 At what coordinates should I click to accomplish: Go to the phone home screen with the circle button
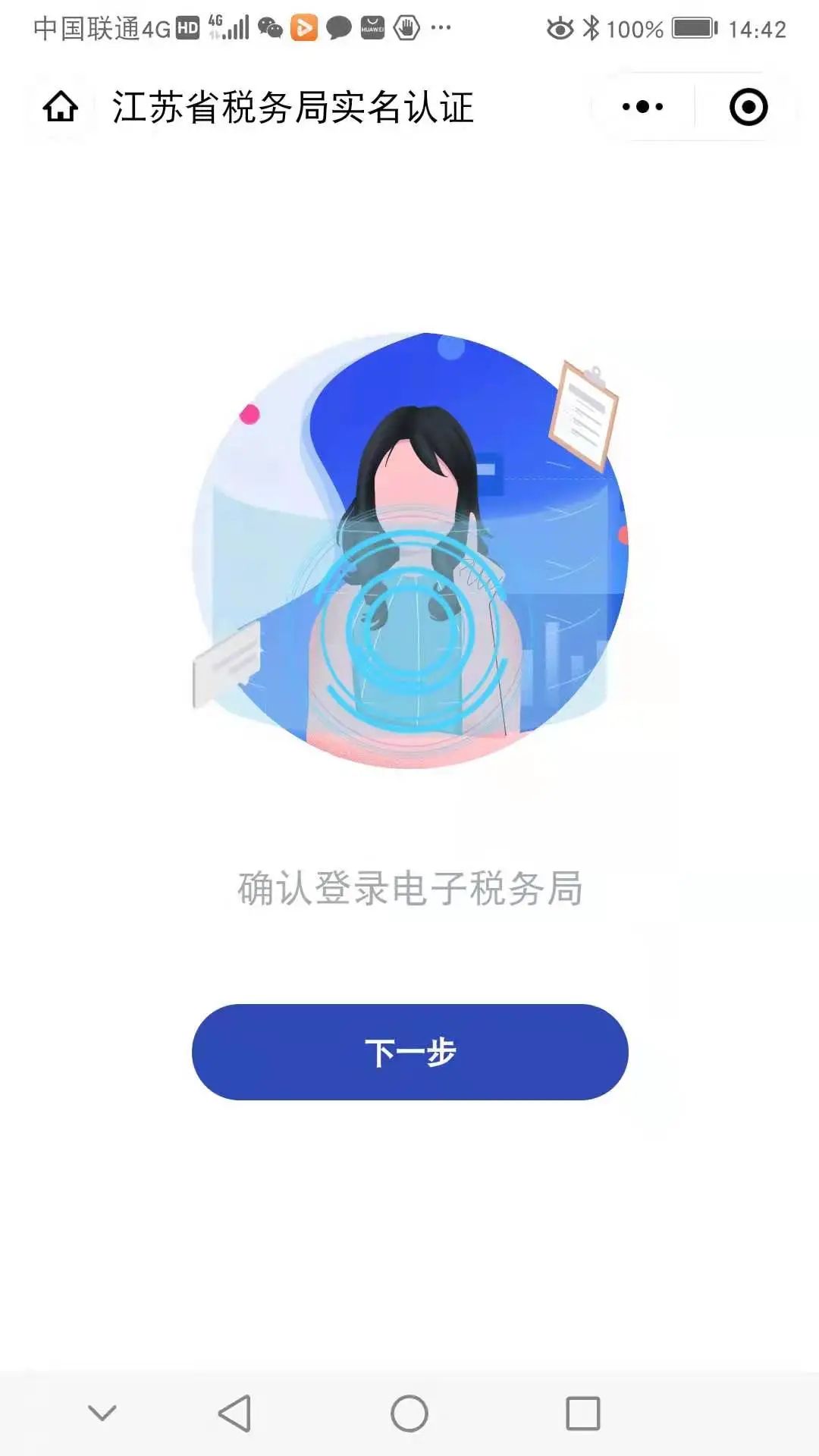[x=409, y=1414]
